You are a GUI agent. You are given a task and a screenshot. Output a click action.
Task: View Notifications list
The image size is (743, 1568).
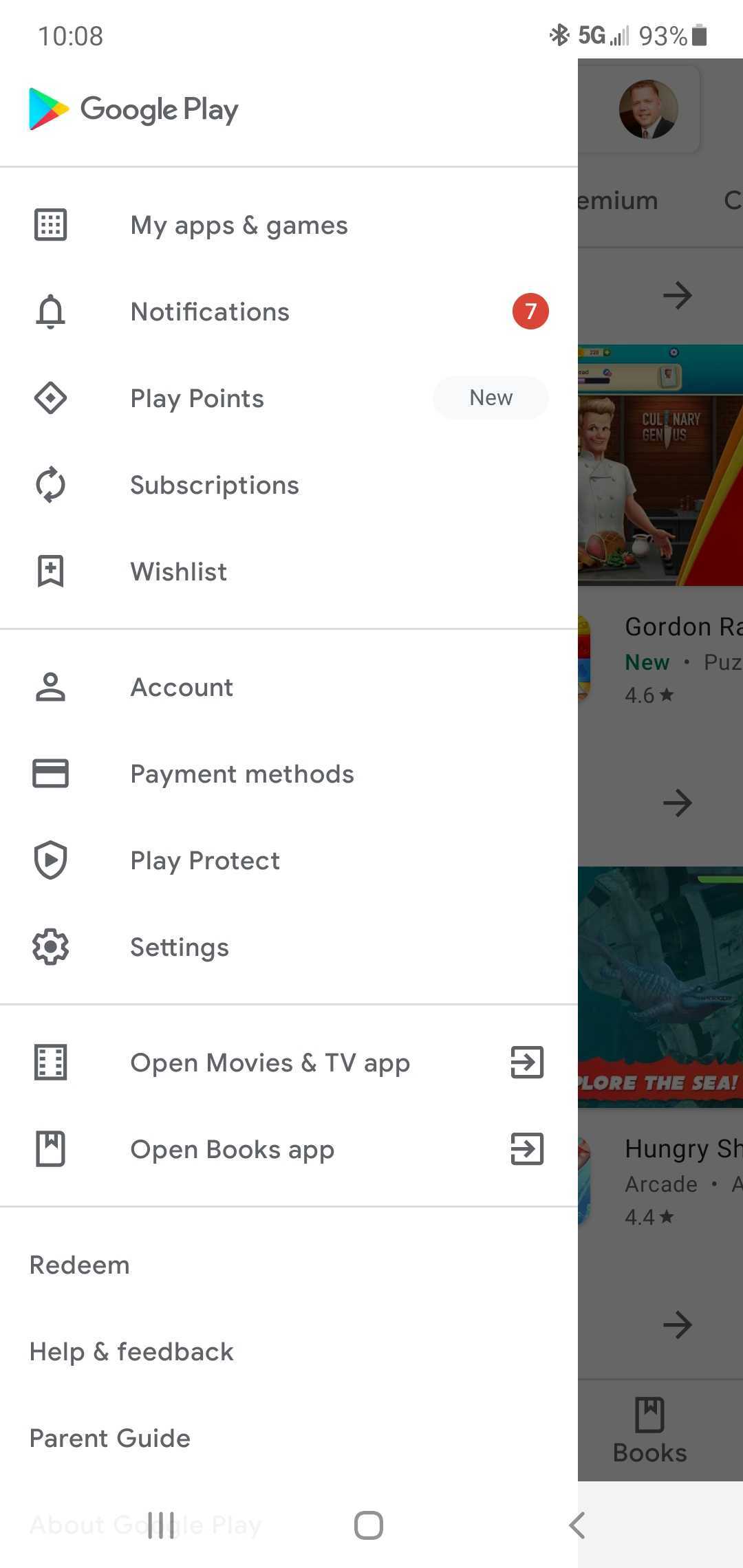point(210,312)
